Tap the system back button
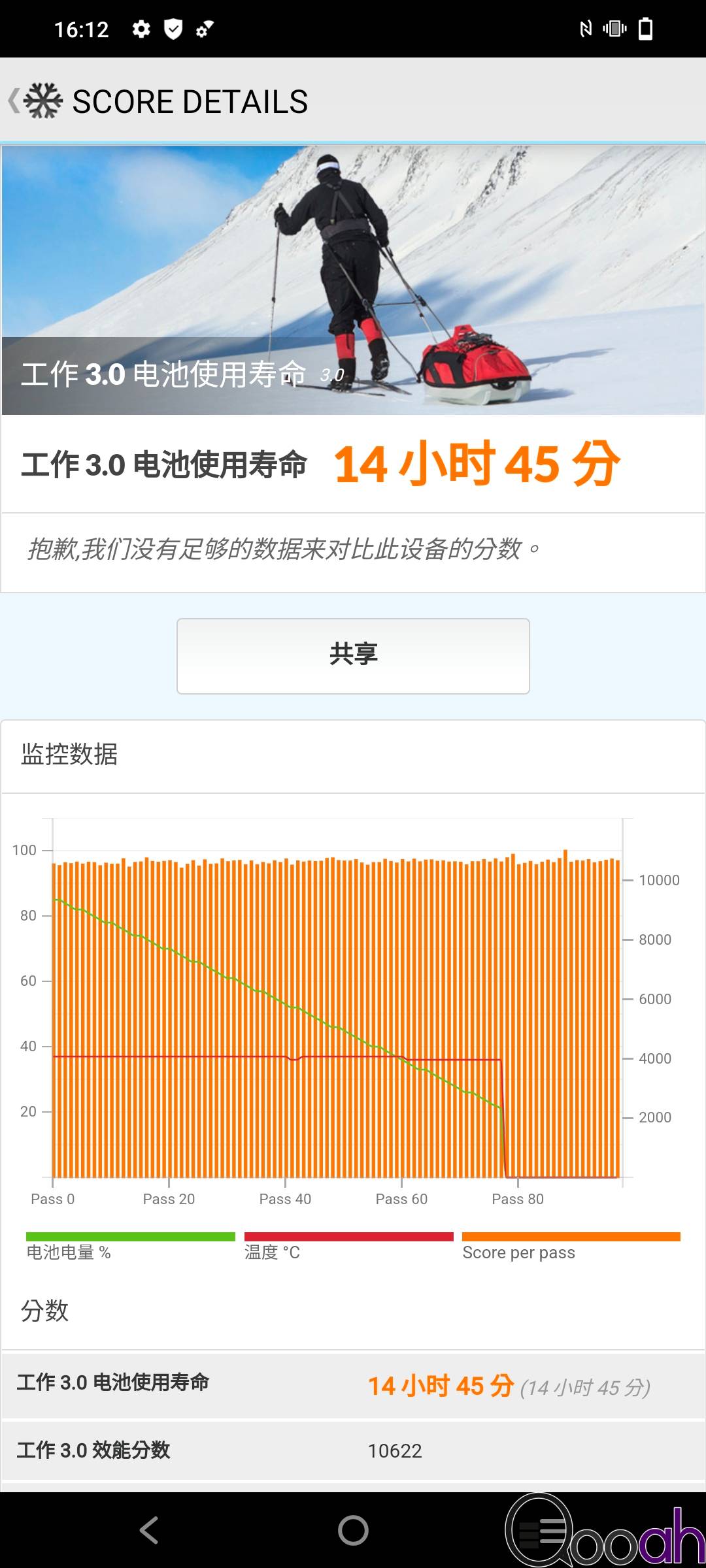Image resolution: width=706 pixels, height=1568 pixels. 149,1530
